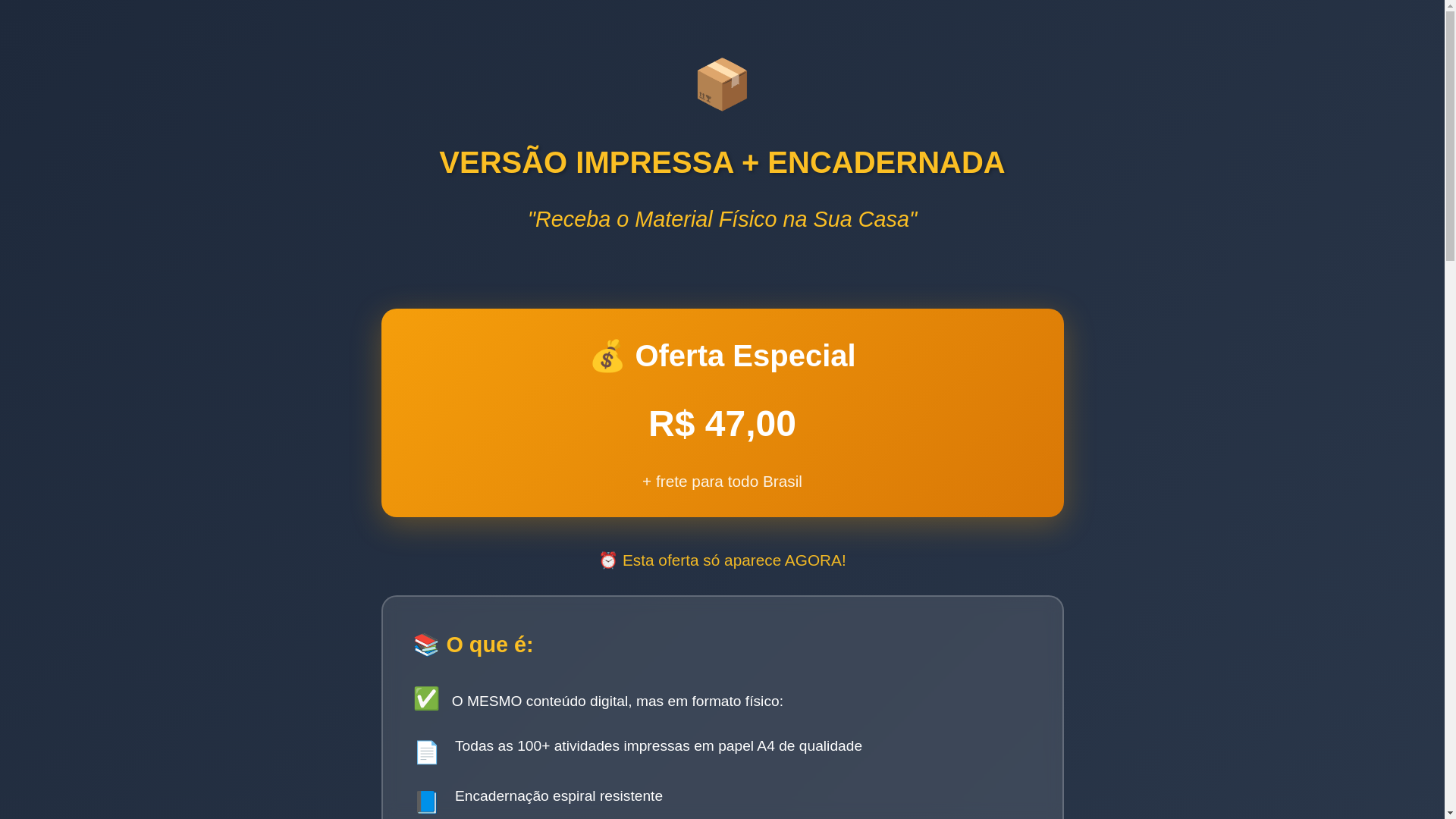Click the scrollbar's up arrow
1456x819 pixels.
click(x=1450, y=5)
